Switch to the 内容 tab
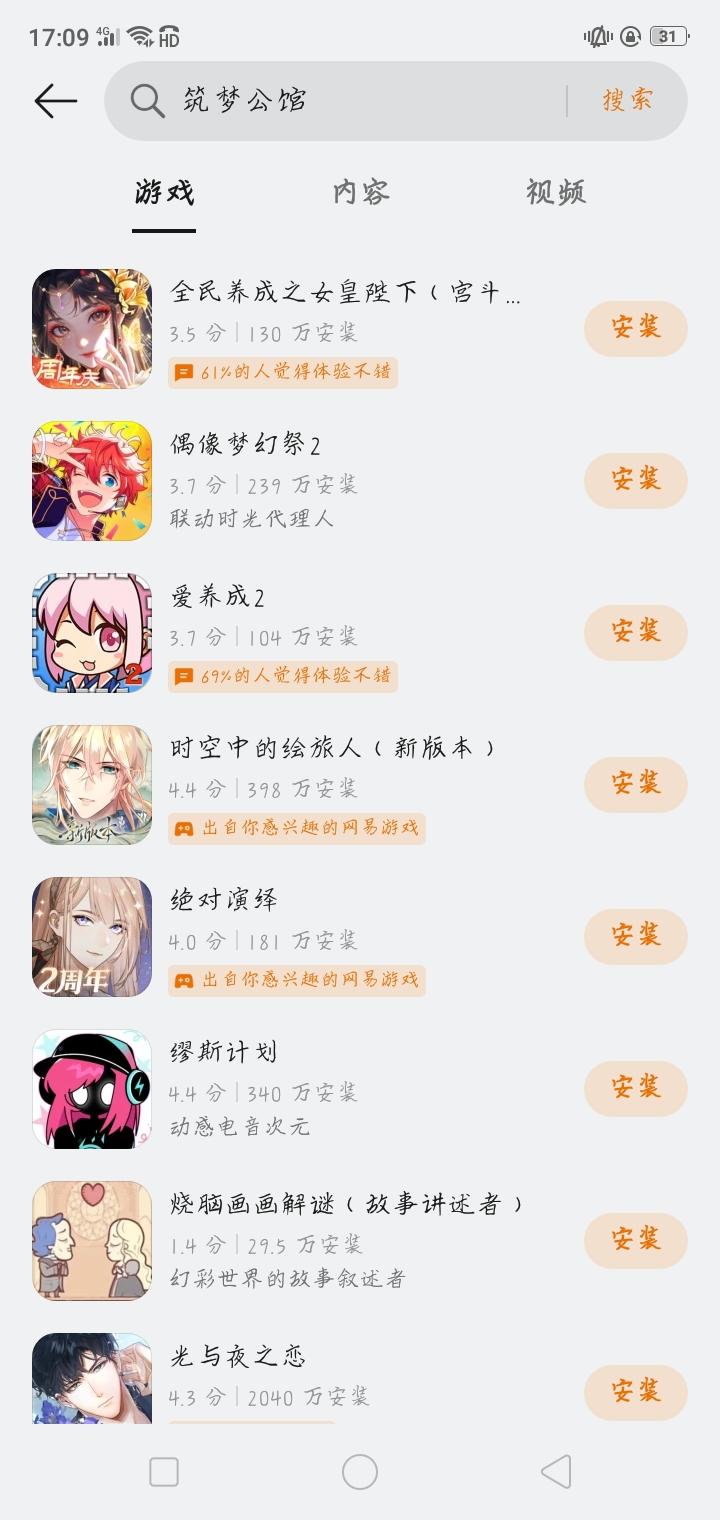 [360, 192]
